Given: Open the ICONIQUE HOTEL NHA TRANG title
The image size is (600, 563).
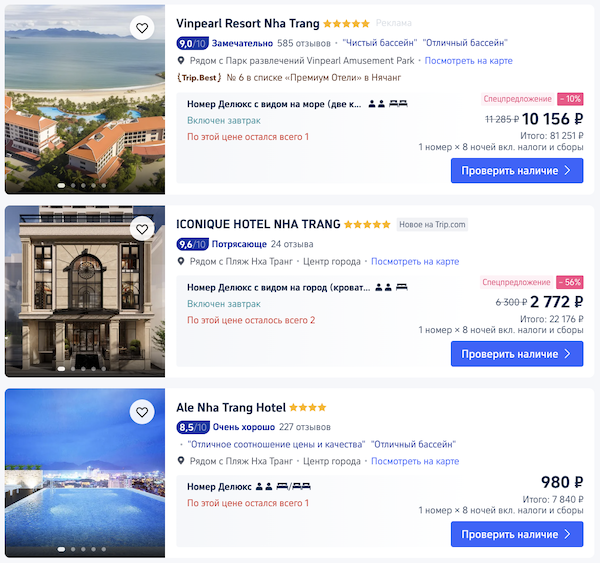Looking at the screenshot, I should click(258, 224).
